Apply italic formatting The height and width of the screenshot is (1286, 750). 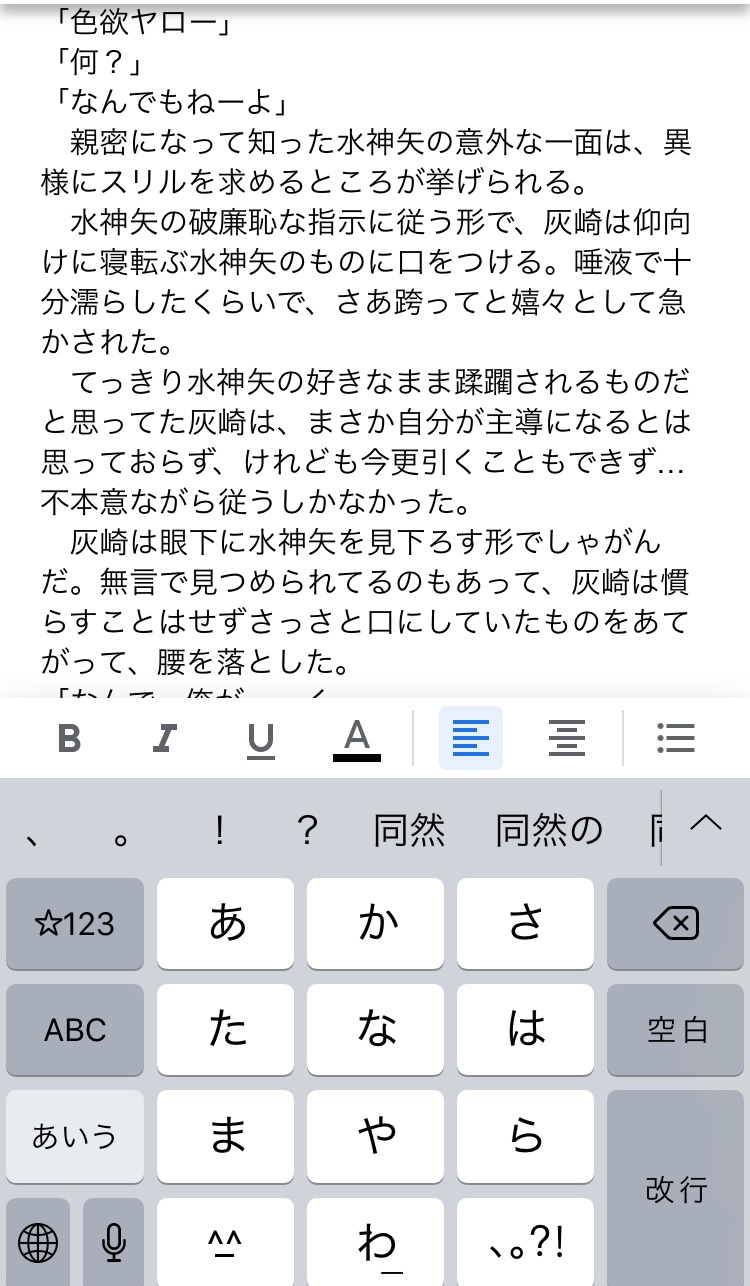pos(165,739)
